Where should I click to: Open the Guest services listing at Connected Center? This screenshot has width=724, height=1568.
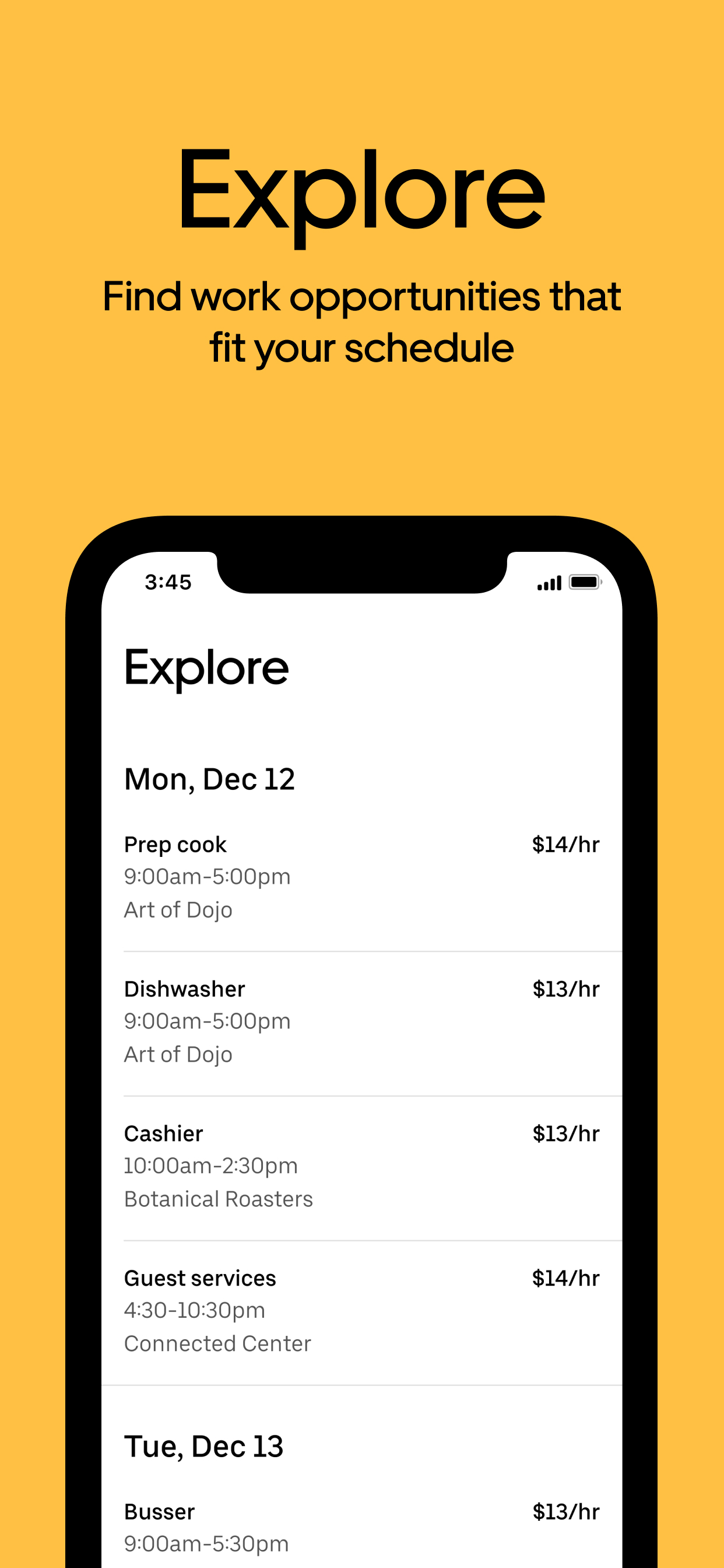(x=200, y=1277)
